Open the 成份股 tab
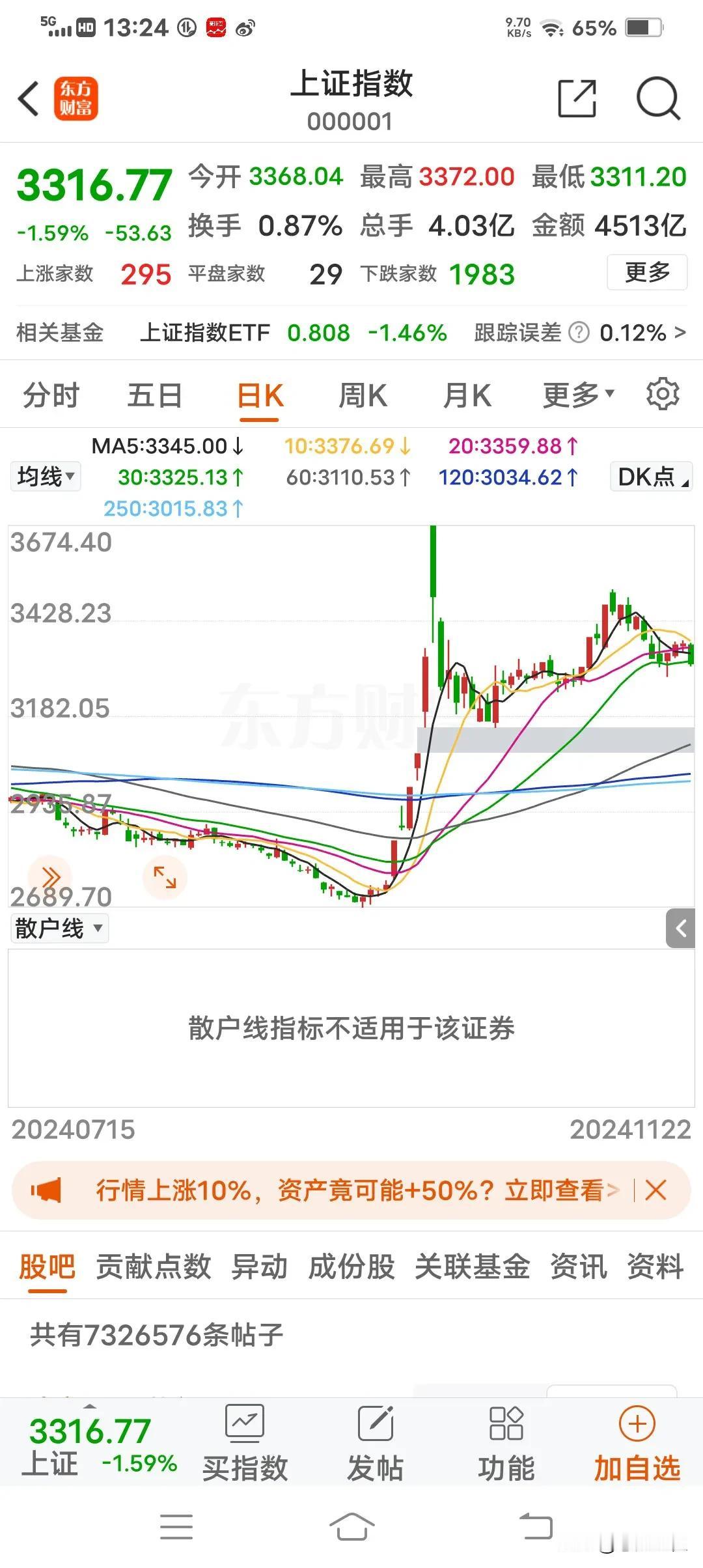The width and height of the screenshot is (703, 1568). pyautogui.click(x=351, y=1267)
